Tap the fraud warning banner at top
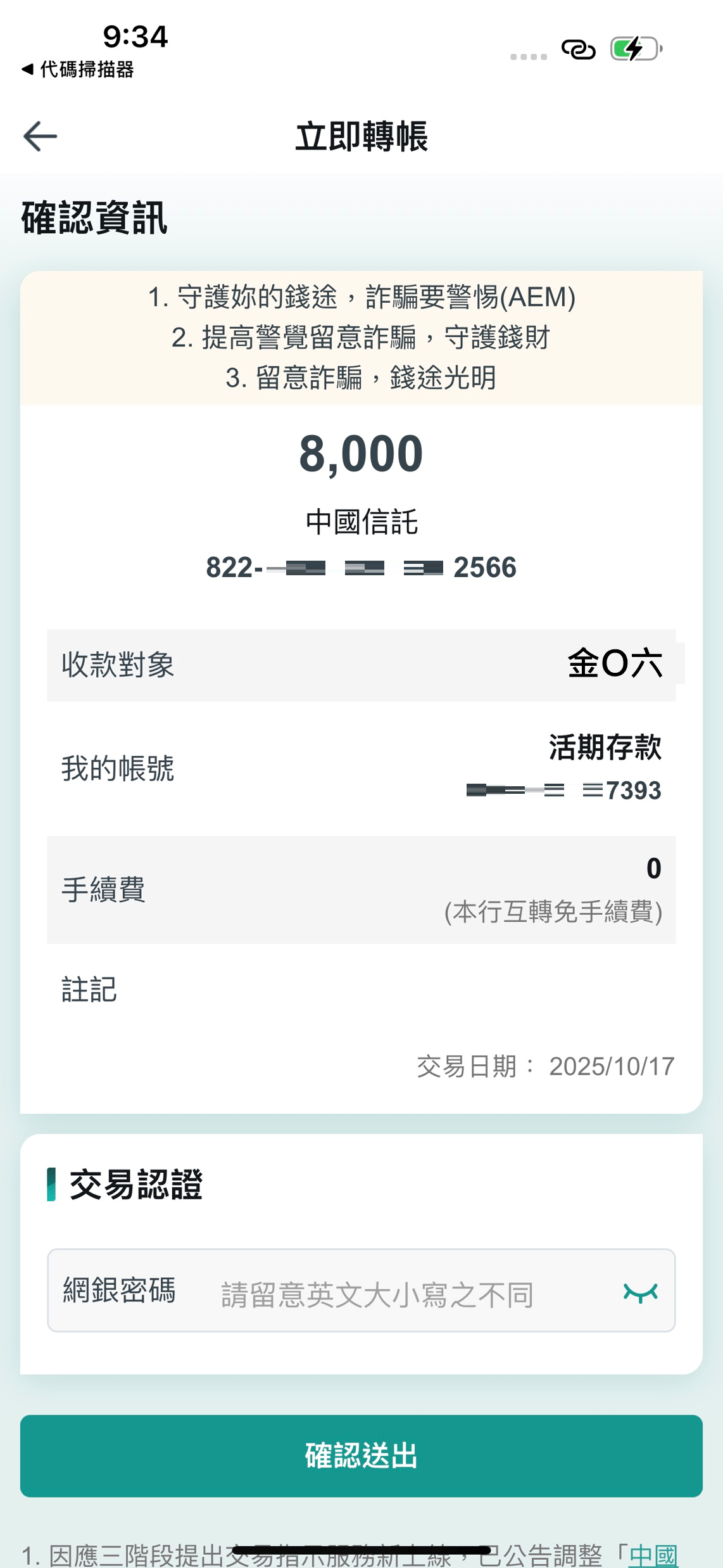Image resolution: width=723 pixels, height=1568 pixels. (361, 336)
